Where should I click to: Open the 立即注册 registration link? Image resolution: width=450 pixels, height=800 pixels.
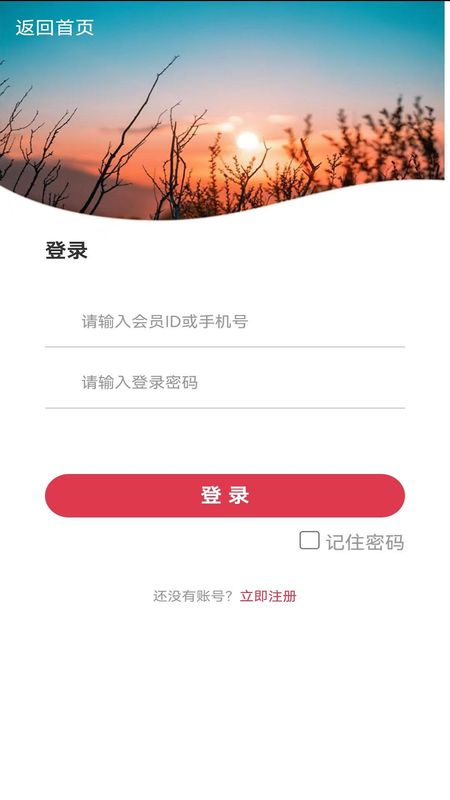tap(268, 596)
